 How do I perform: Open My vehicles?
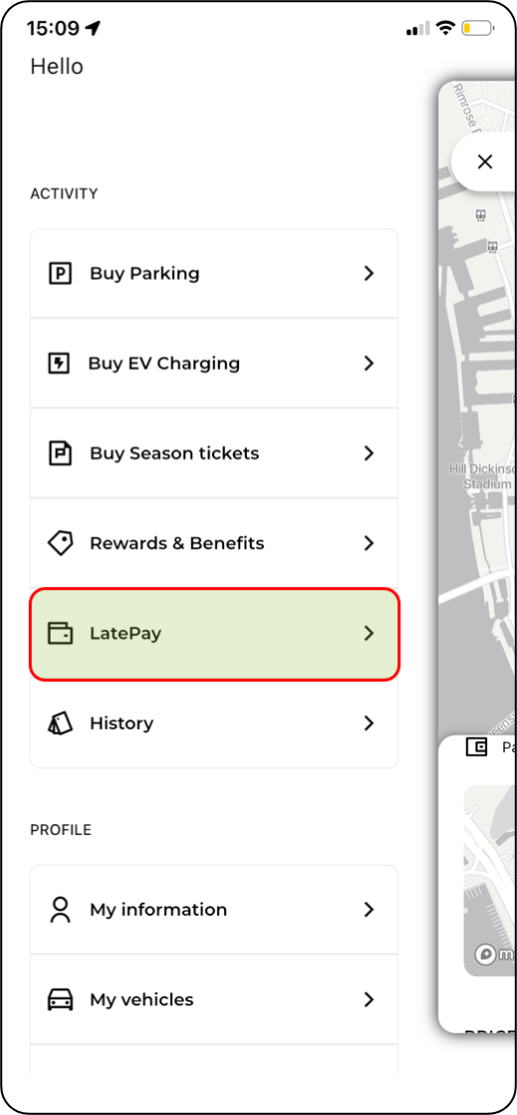point(213,1000)
